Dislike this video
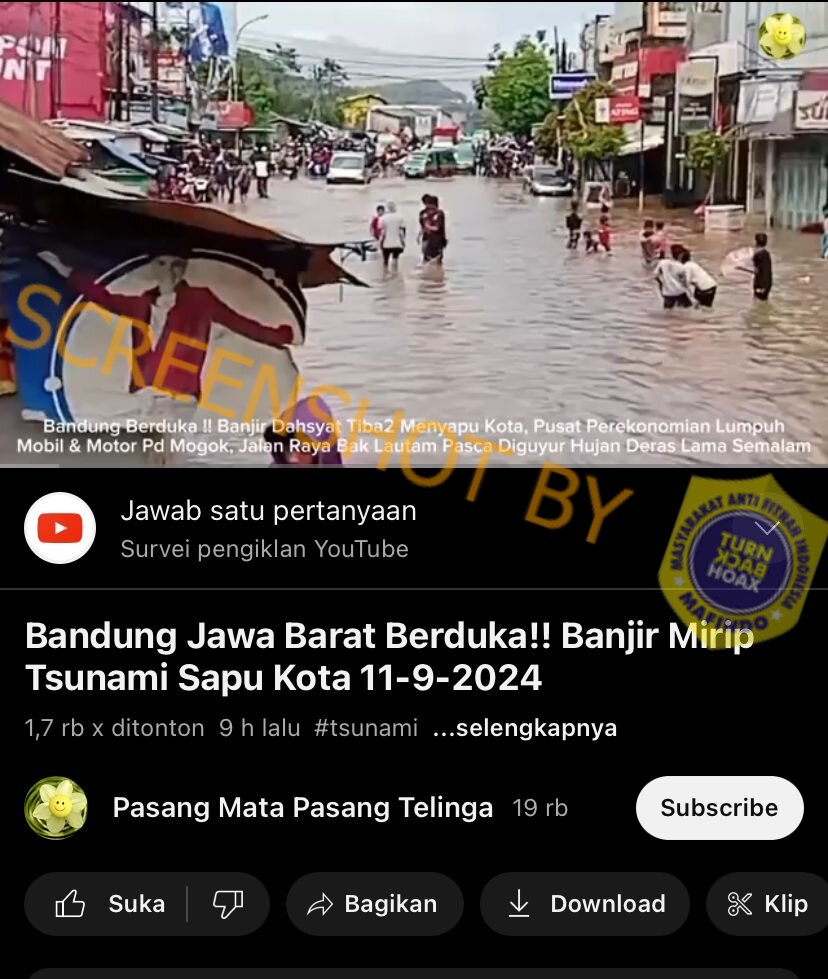 click(x=228, y=904)
